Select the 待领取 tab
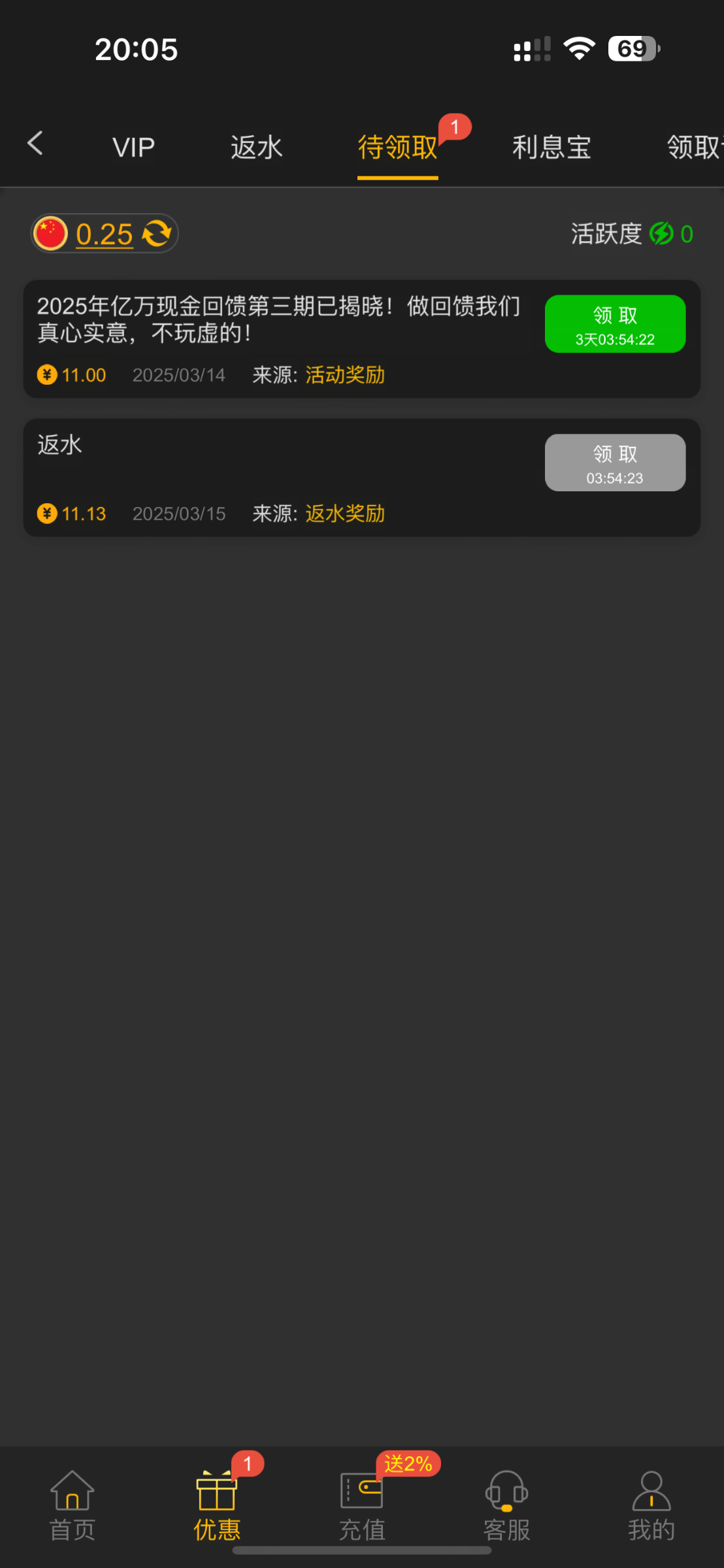Screen dimensions: 724x1568 397,148
